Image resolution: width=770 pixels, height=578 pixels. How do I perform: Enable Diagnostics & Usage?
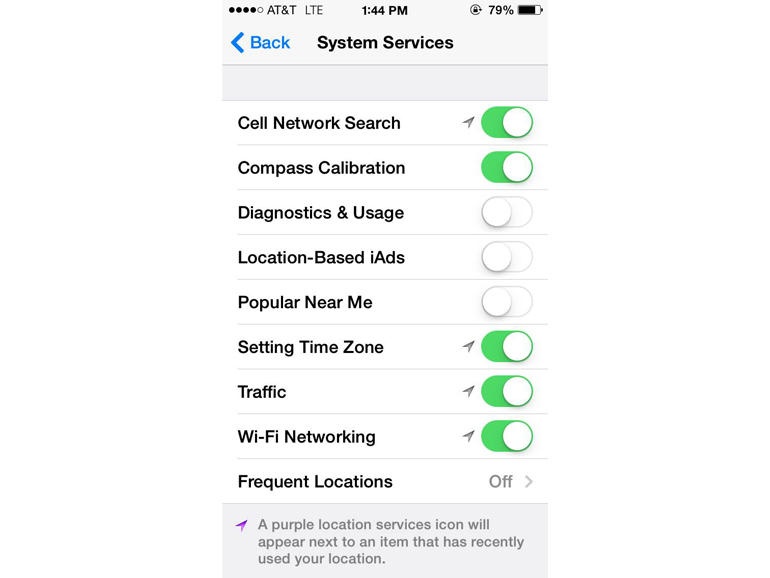506,213
